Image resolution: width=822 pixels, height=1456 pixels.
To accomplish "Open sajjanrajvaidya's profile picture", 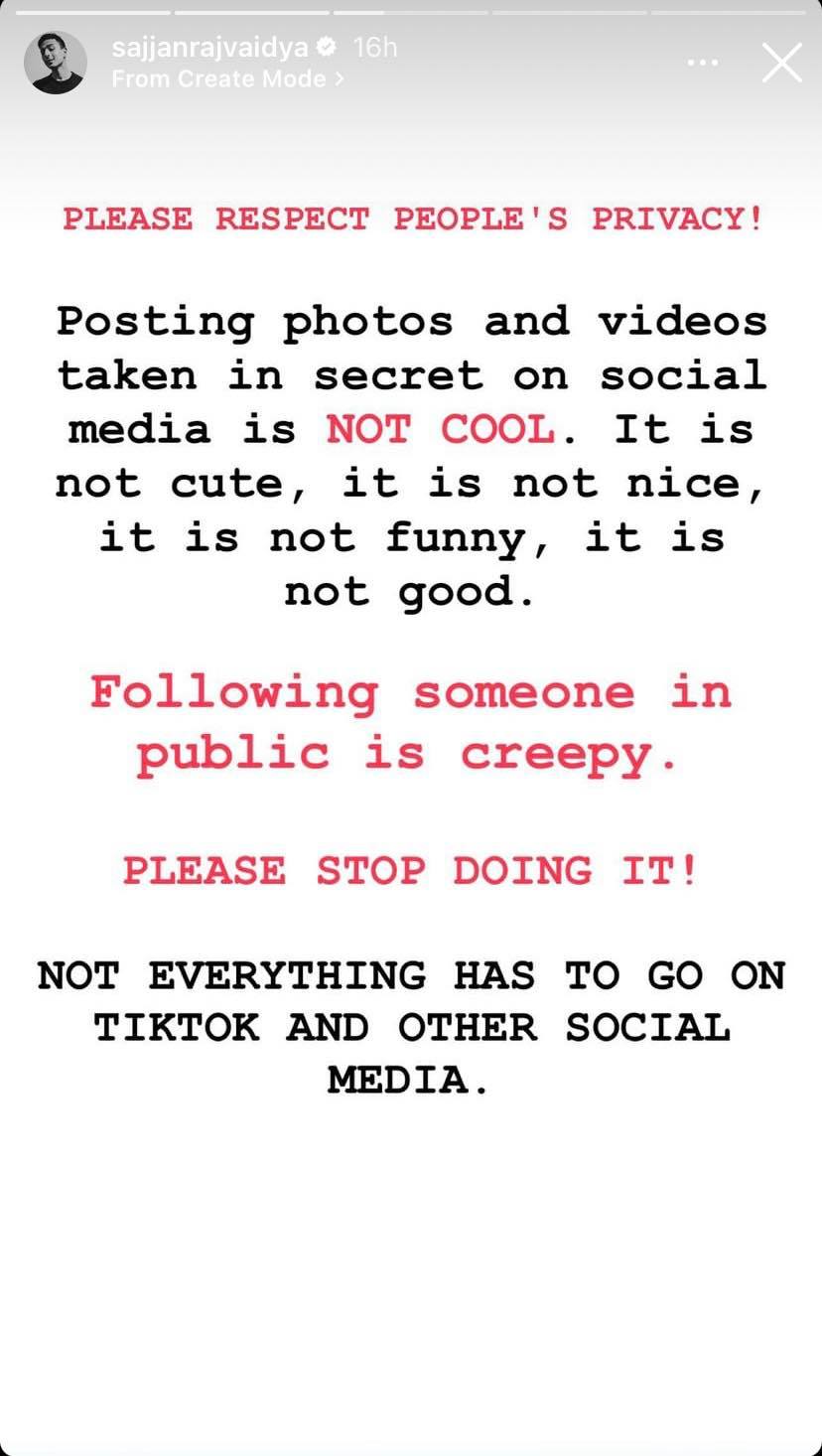I will tap(56, 63).
